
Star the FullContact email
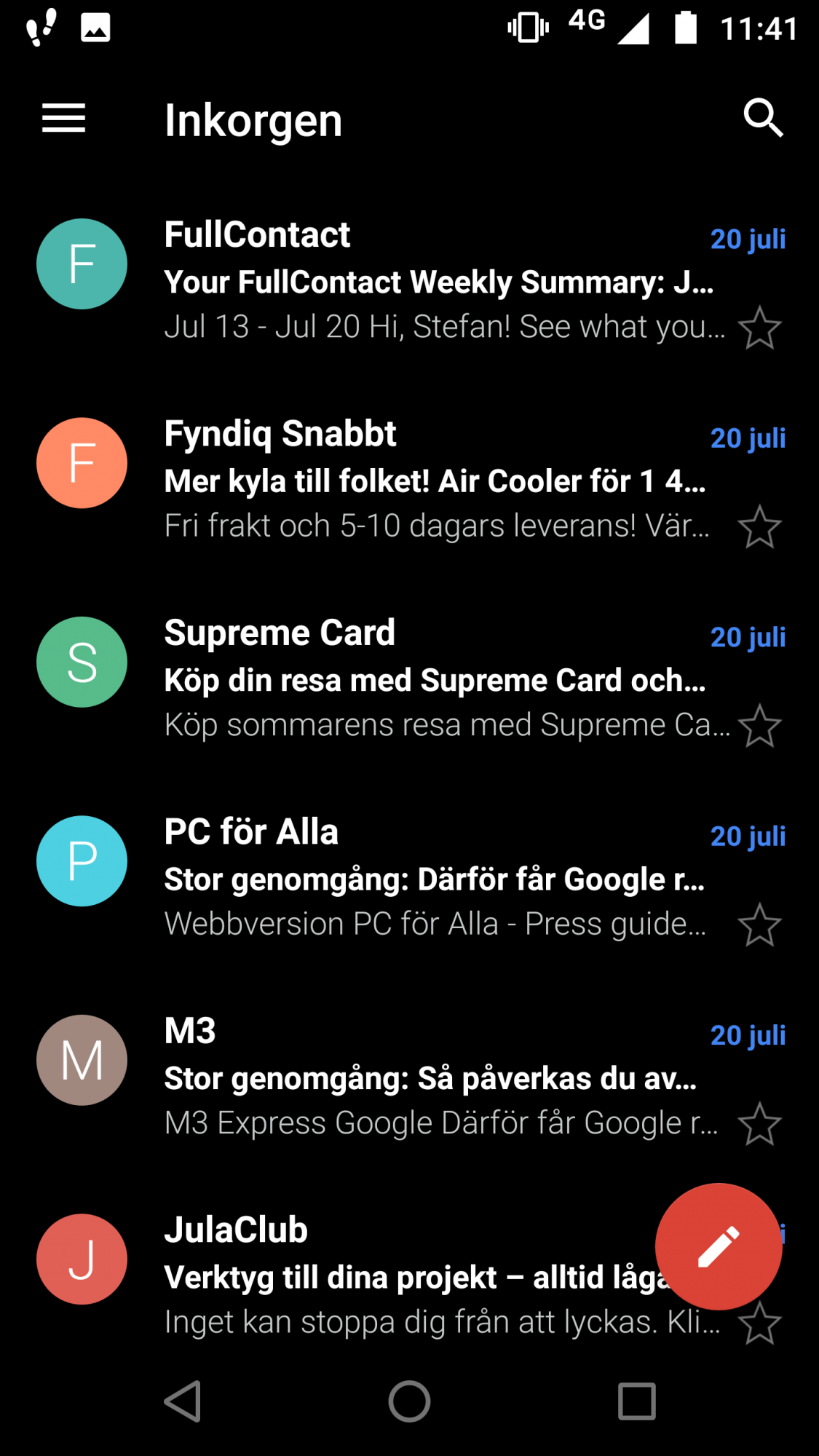coord(759,328)
